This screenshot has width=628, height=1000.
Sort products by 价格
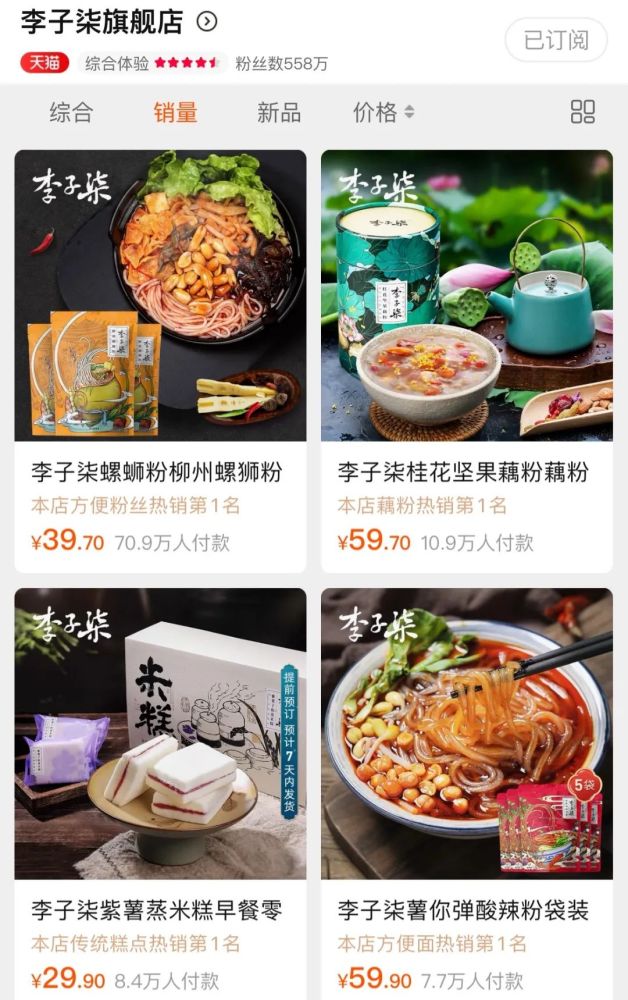(x=383, y=113)
